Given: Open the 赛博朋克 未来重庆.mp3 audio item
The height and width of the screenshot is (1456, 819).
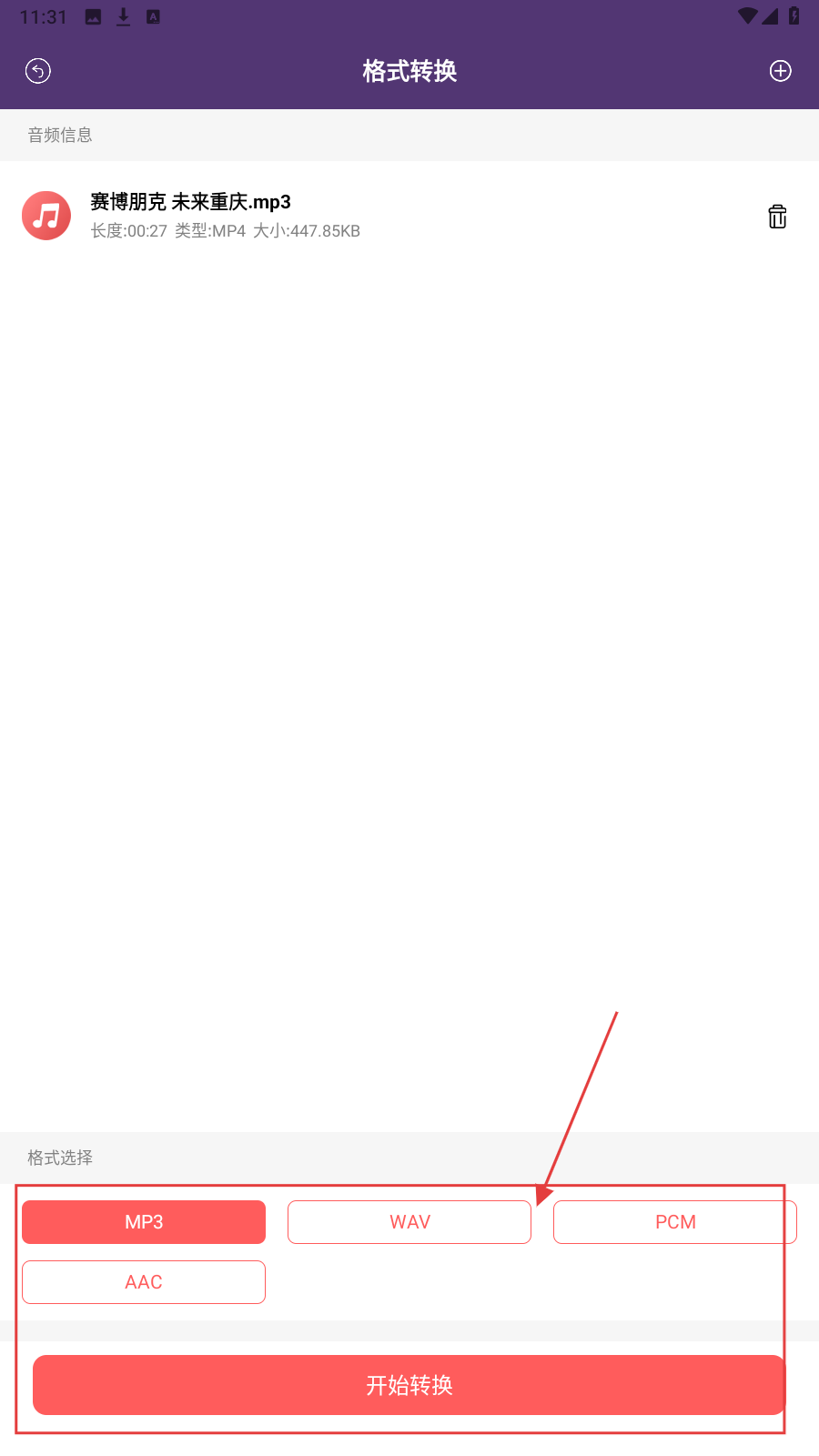Looking at the screenshot, I should point(273,216).
